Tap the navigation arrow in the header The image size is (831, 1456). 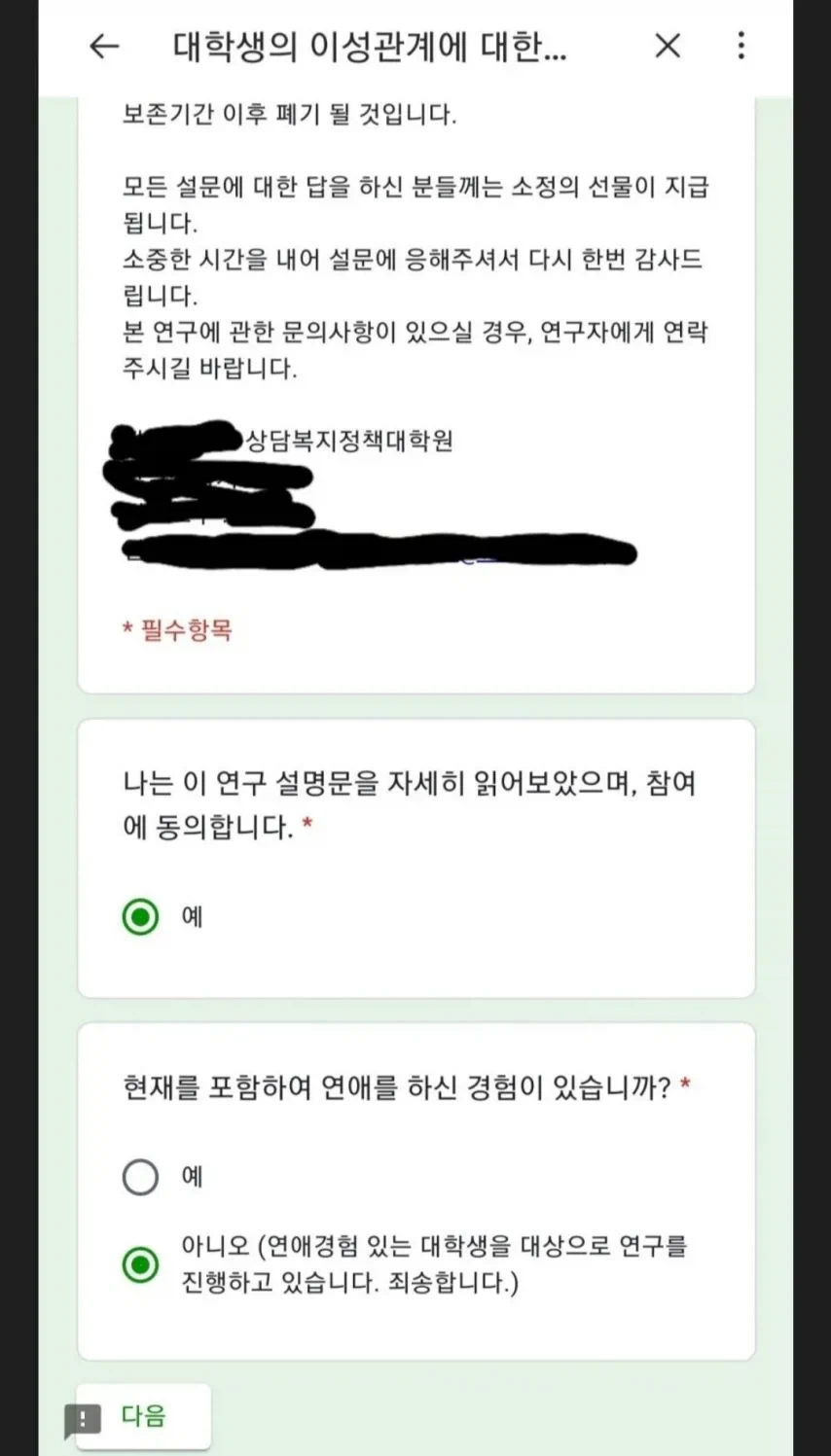coord(104,46)
